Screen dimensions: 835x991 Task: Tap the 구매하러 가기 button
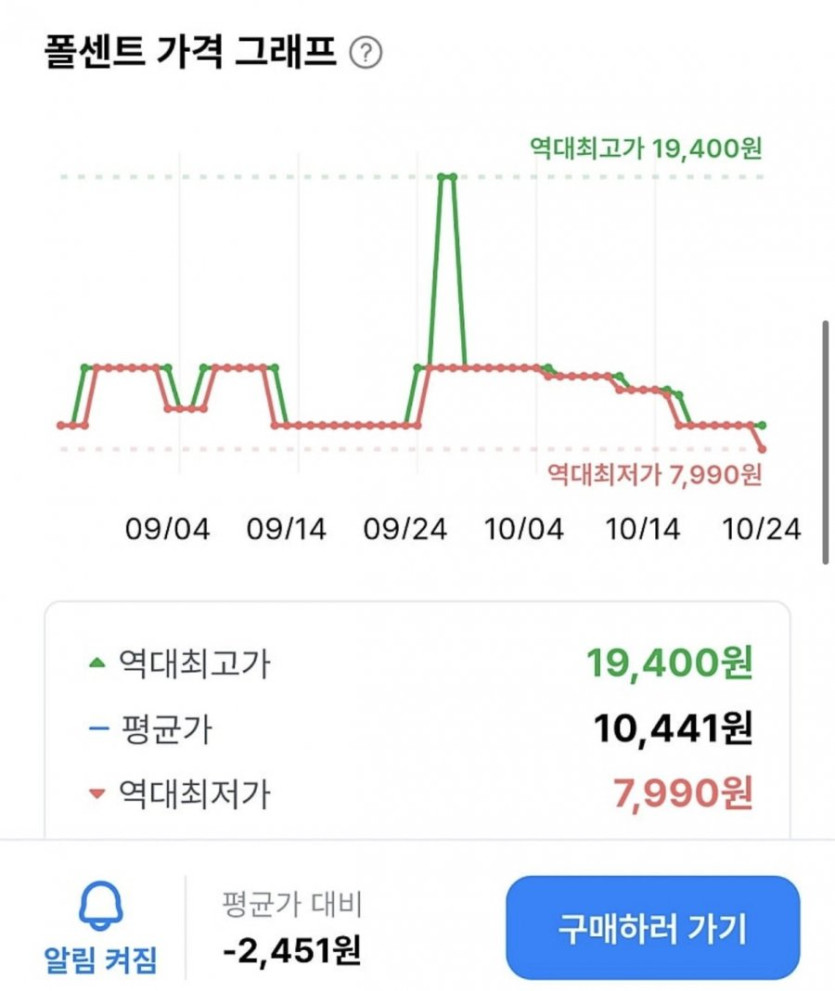[x=652, y=929]
